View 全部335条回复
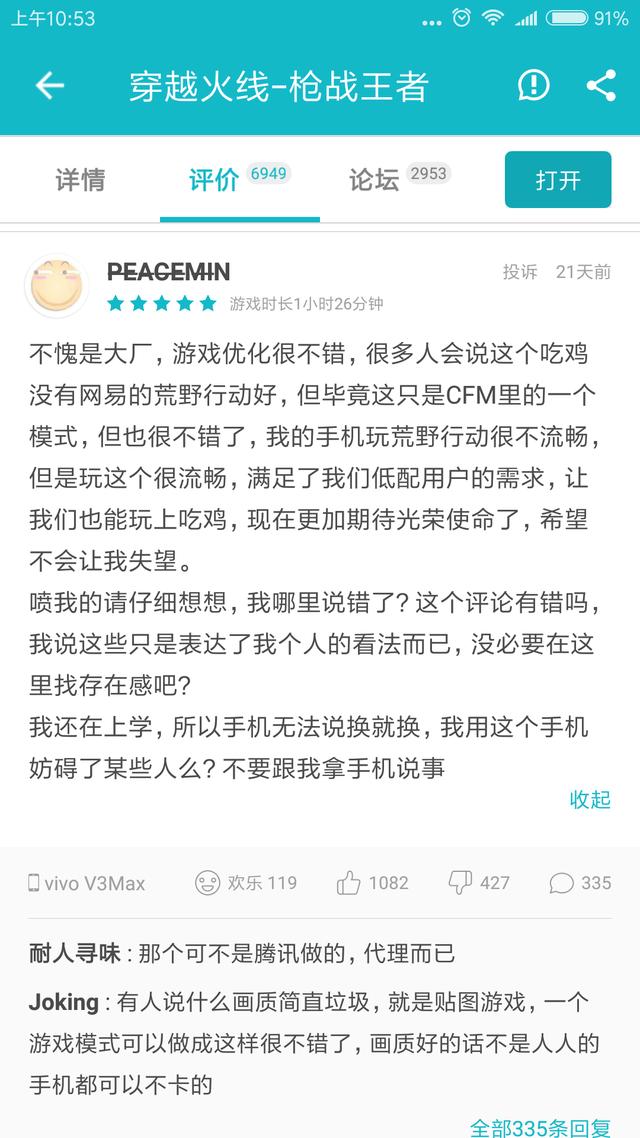Viewport: 640px width, 1138px height. coord(540,1127)
